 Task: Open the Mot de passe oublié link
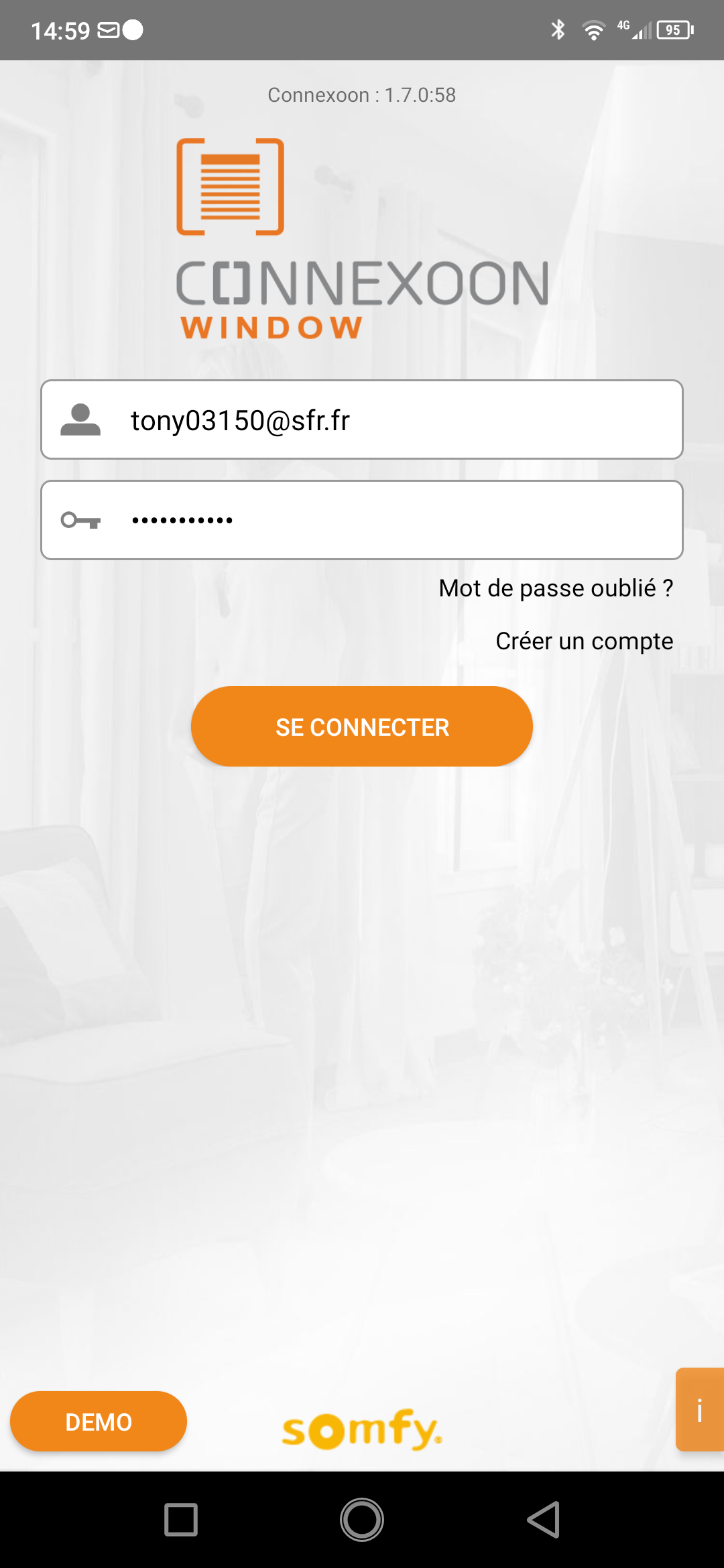click(x=556, y=588)
